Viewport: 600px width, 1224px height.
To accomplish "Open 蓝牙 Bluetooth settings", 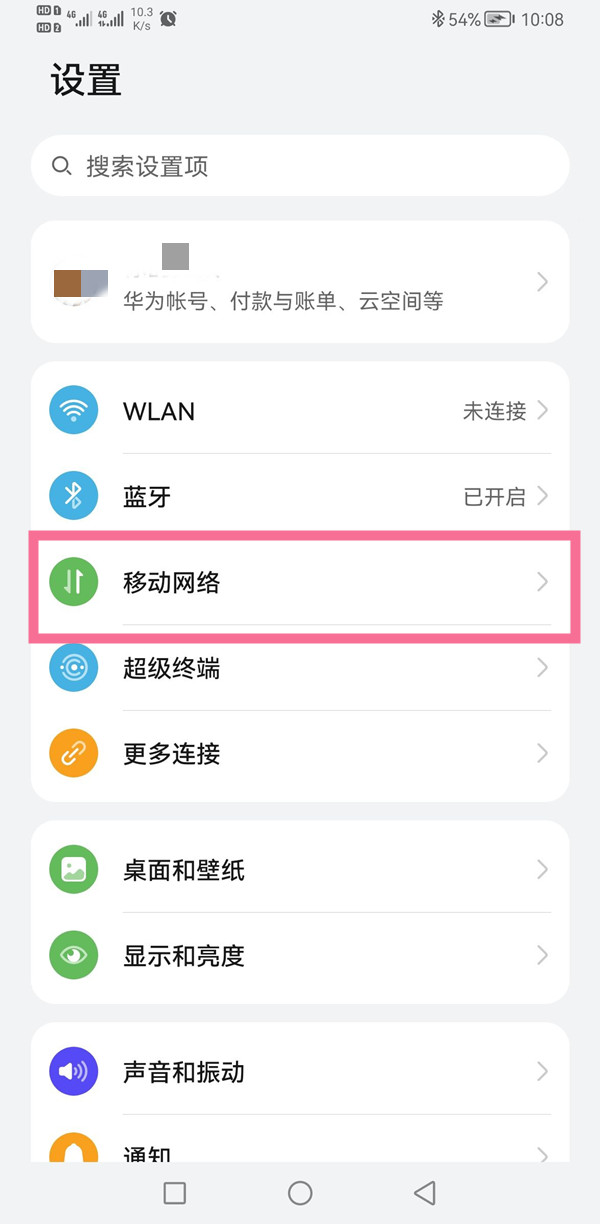I will point(300,496).
